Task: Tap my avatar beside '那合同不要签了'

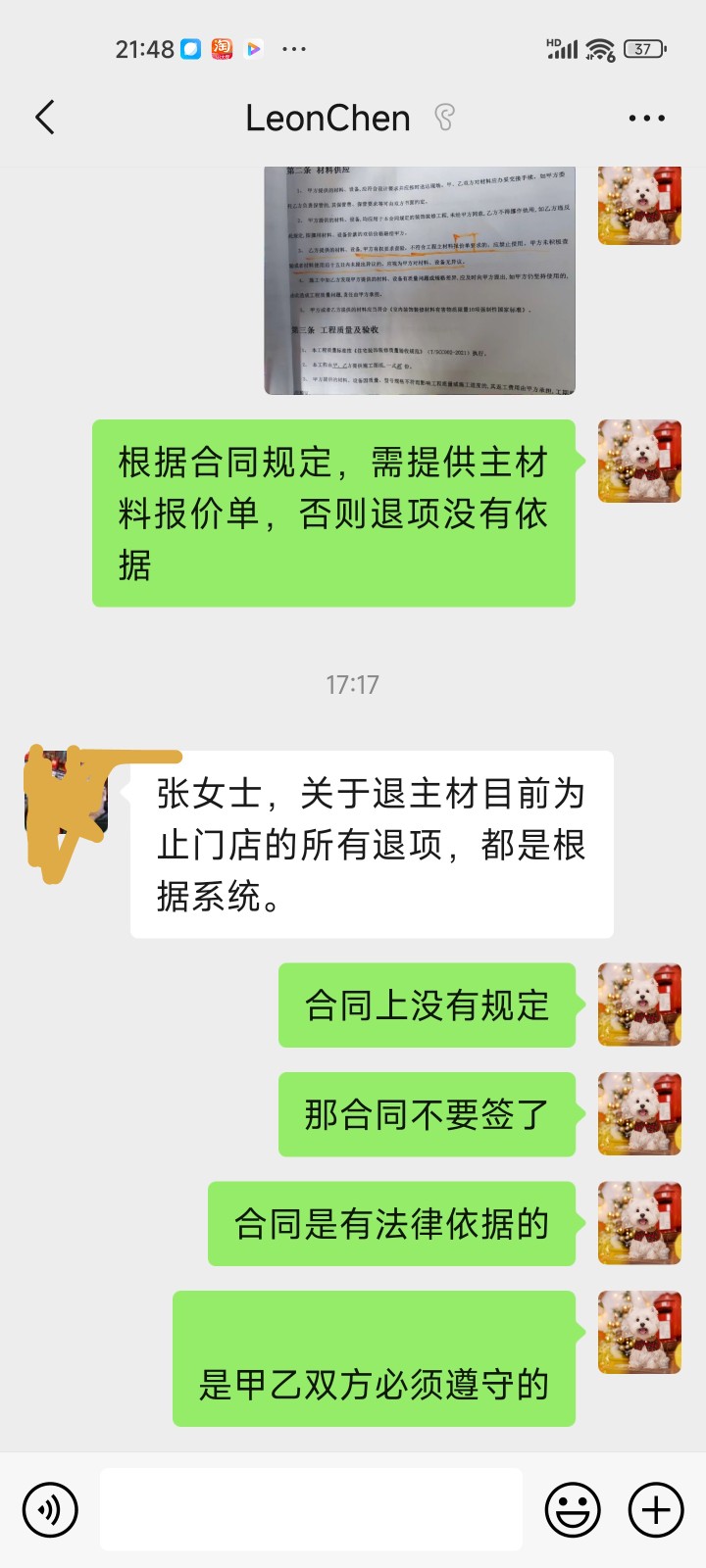Action: (639, 1114)
